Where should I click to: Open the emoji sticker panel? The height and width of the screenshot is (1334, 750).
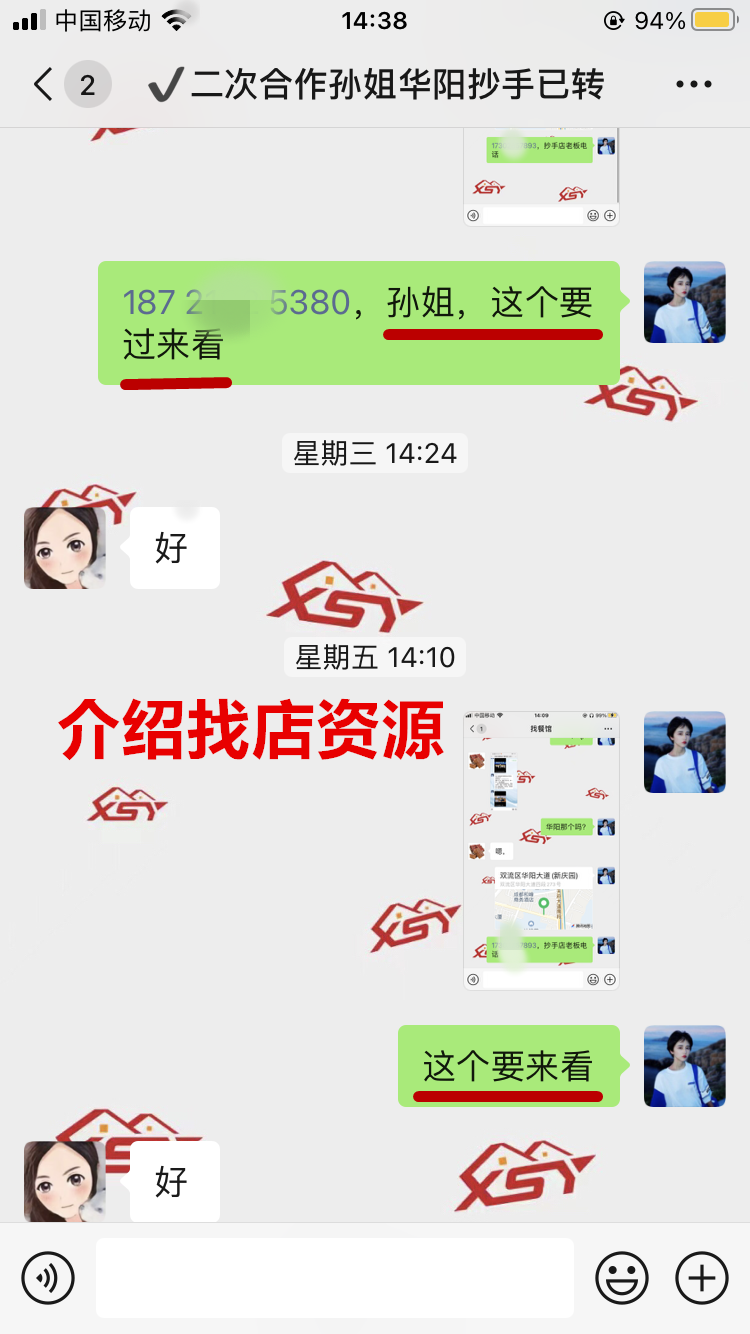[x=622, y=1277]
